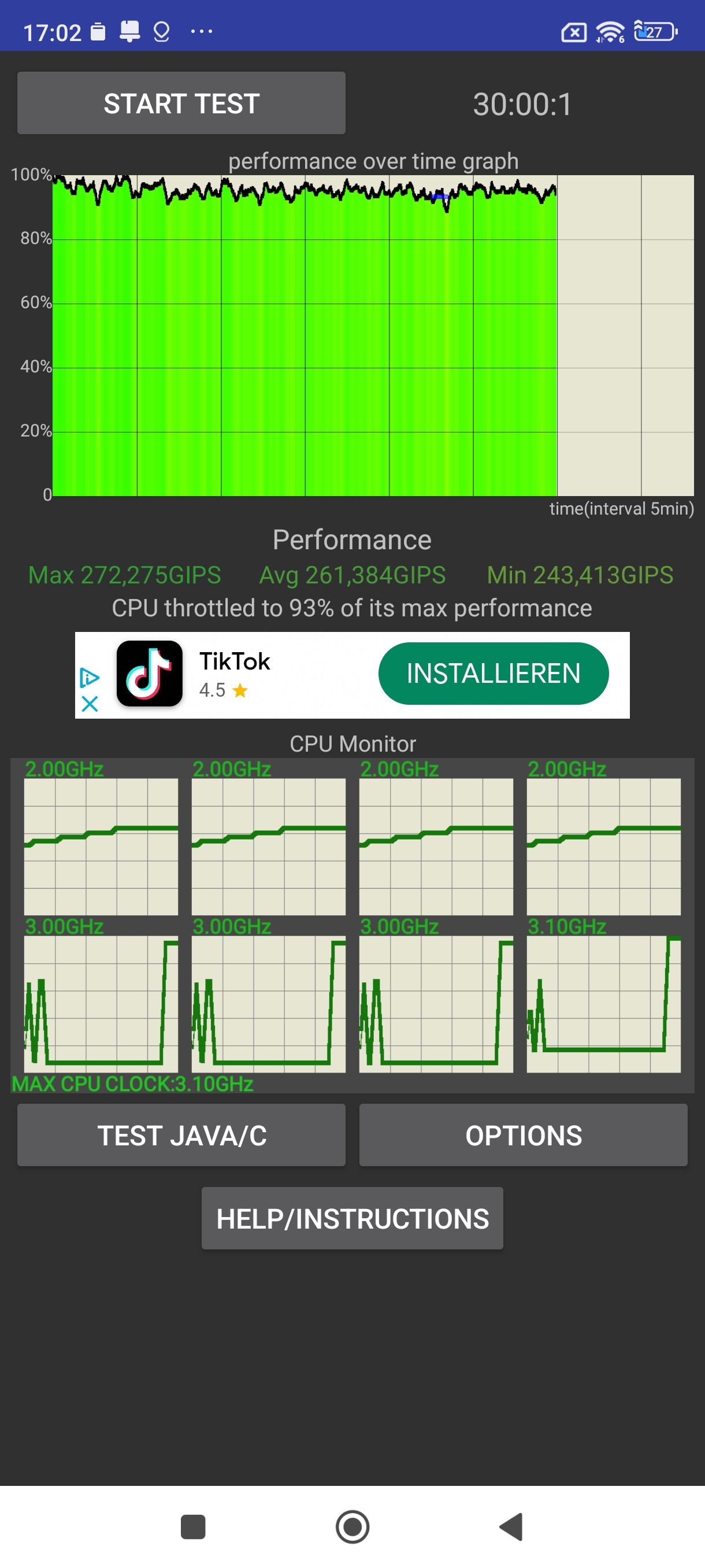705x1568 pixels.
Task: Open the ad info triangle icon
Action: 90,678
